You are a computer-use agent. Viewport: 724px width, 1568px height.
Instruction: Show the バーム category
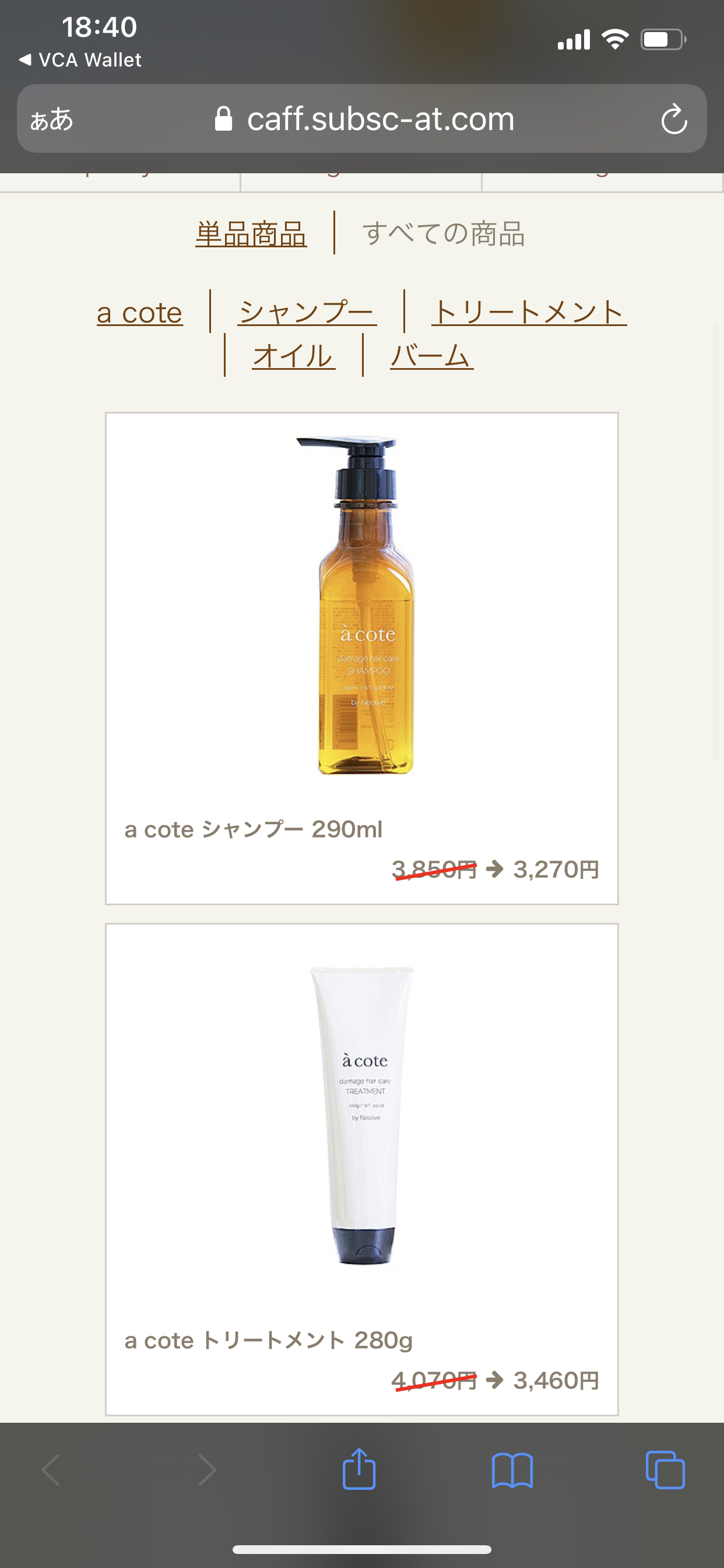coord(431,356)
